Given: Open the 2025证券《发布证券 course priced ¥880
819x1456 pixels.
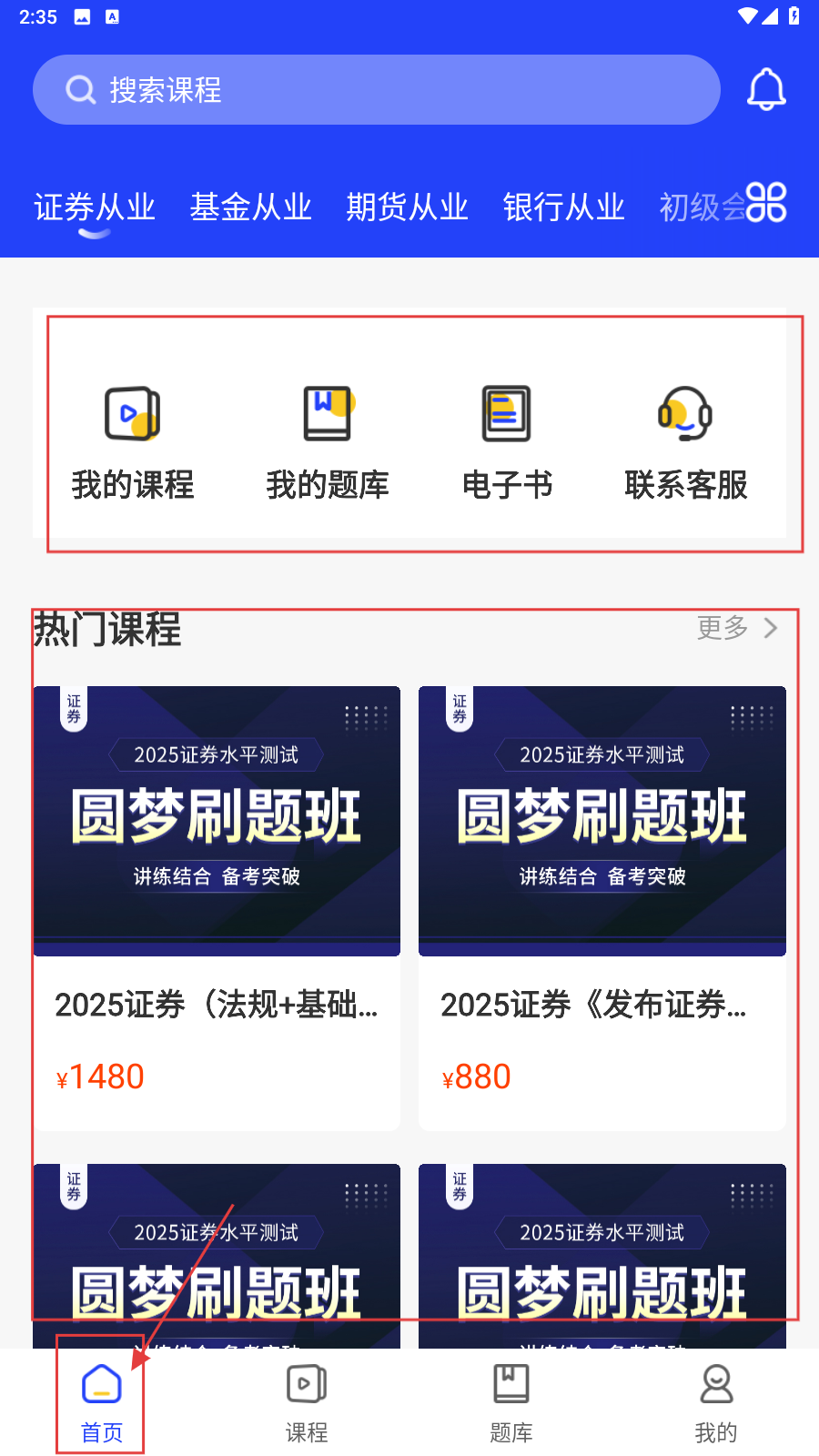Looking at the screenshot, I should [x=602, y=908].
